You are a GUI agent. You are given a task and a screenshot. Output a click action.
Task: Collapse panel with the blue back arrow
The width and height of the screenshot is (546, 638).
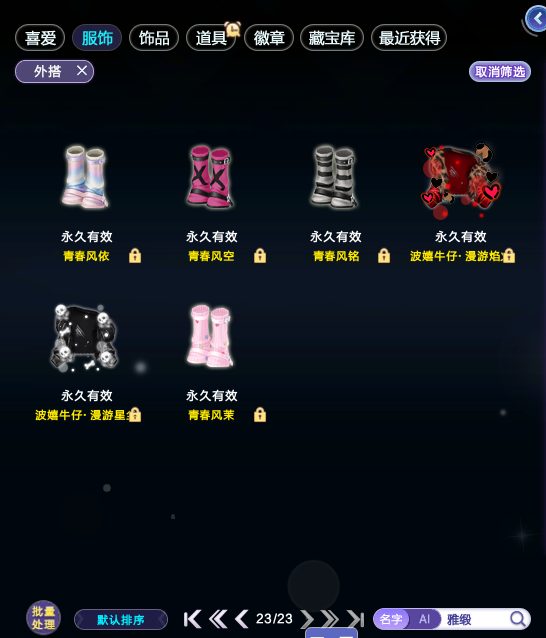coord(535,18)
